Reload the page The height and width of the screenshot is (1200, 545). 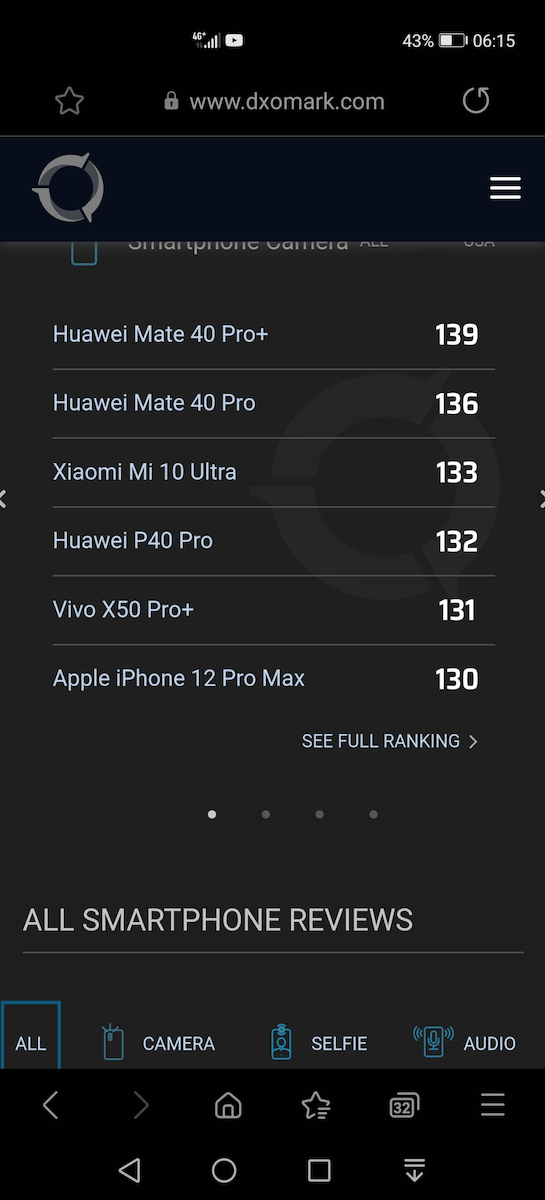pyautogui.click(x=476, y=100)
